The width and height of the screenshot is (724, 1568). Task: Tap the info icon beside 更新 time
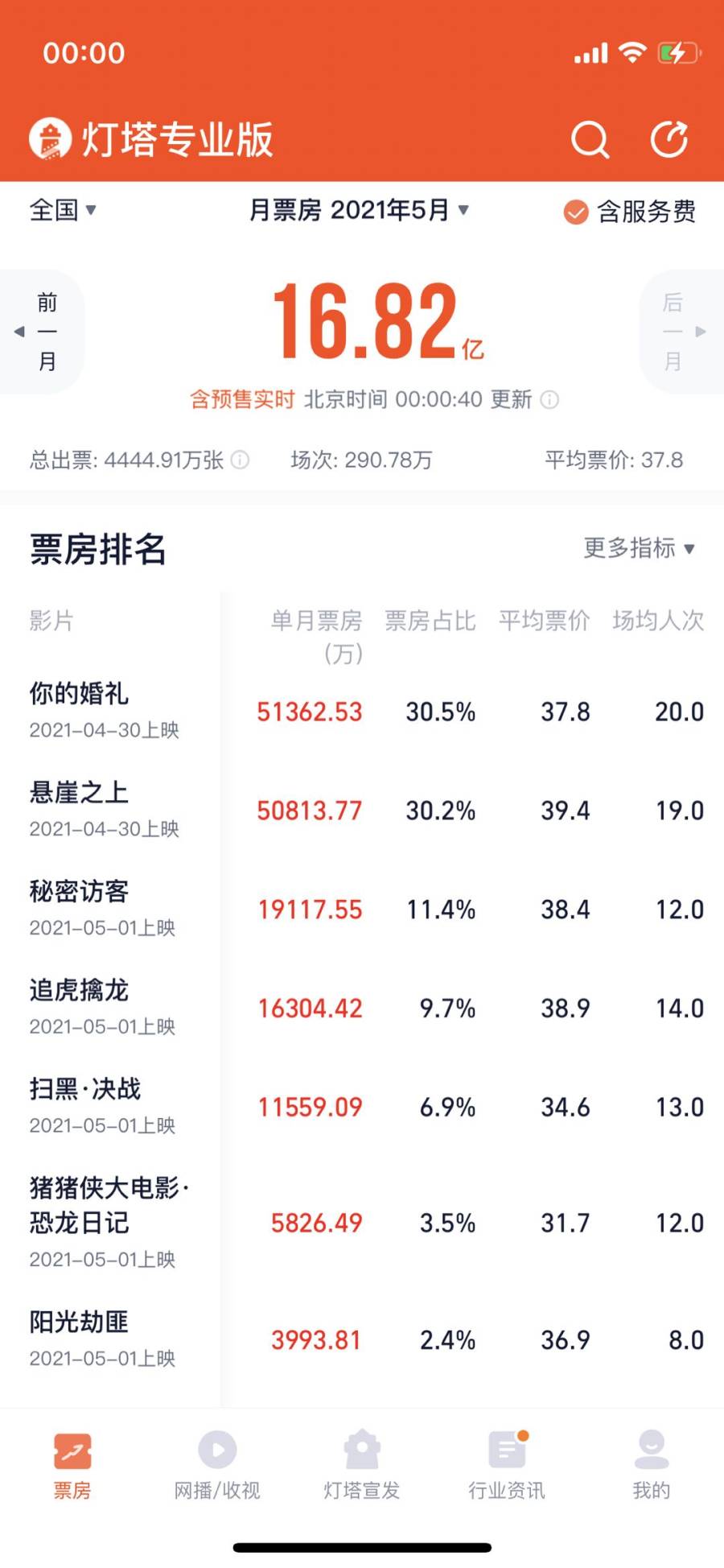pos(549,399)
